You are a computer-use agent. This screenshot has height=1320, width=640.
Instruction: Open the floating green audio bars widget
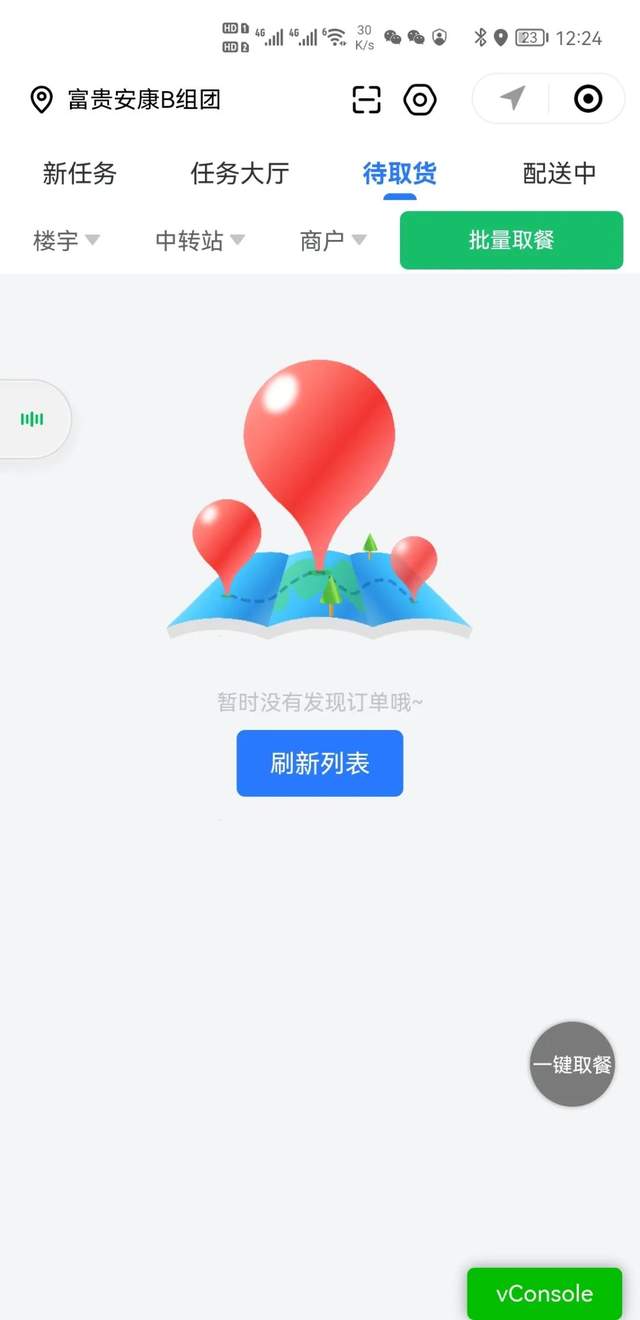32,419
